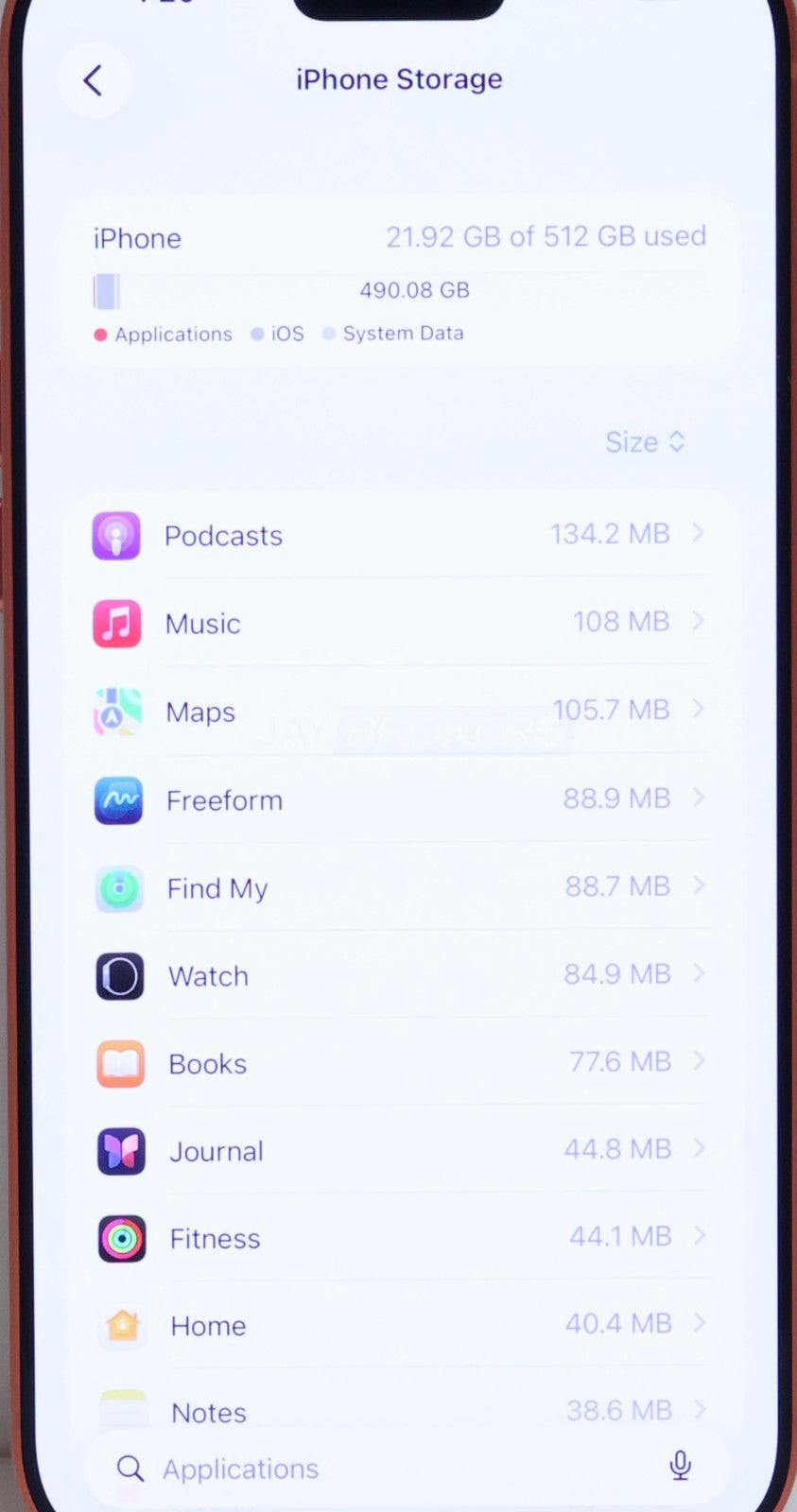View Maps storage usage
Viewport: 797px width, 1512px height.
pos(401,711)
